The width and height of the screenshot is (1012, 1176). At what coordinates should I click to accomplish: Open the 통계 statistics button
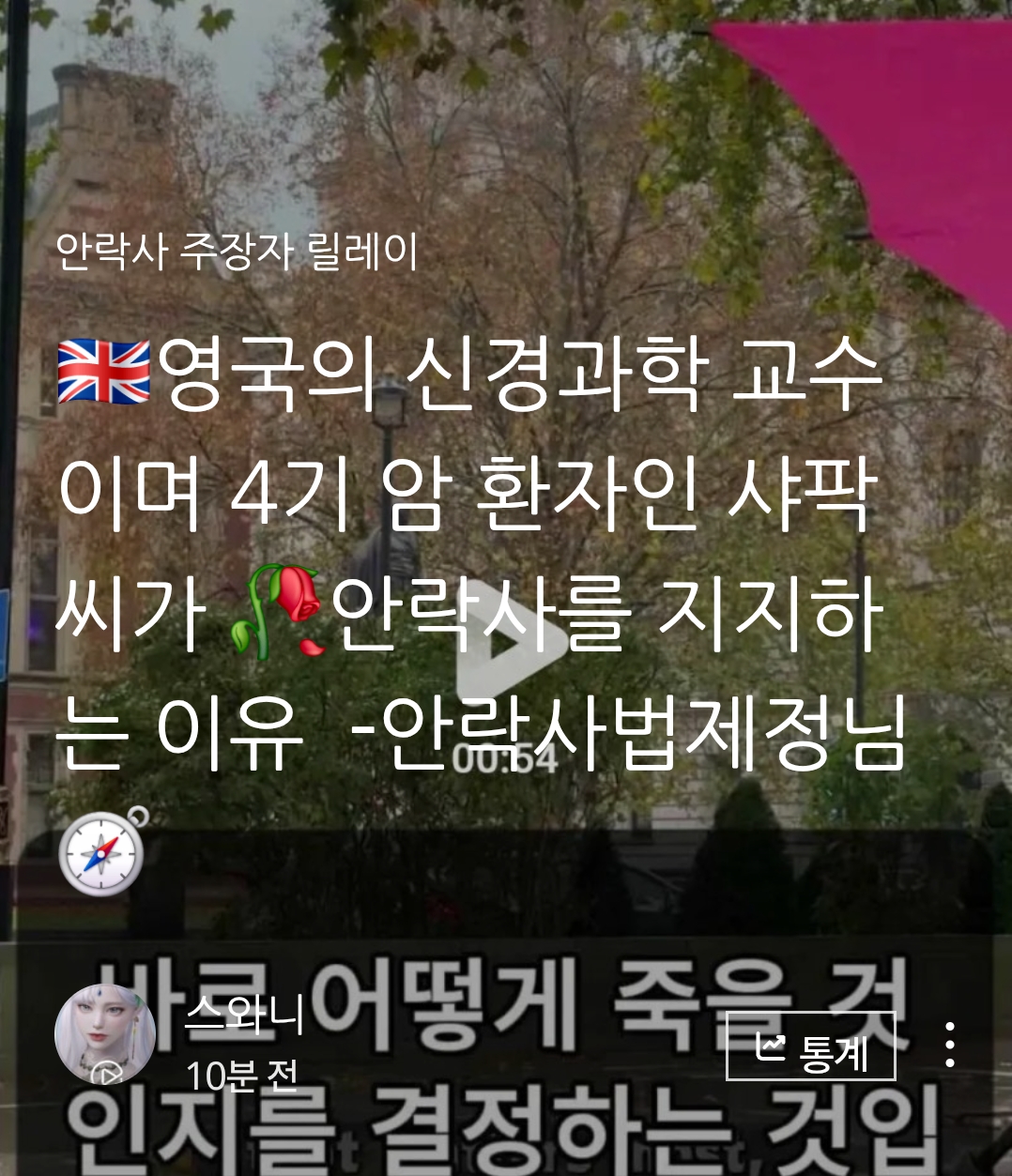pos(811,1046)
